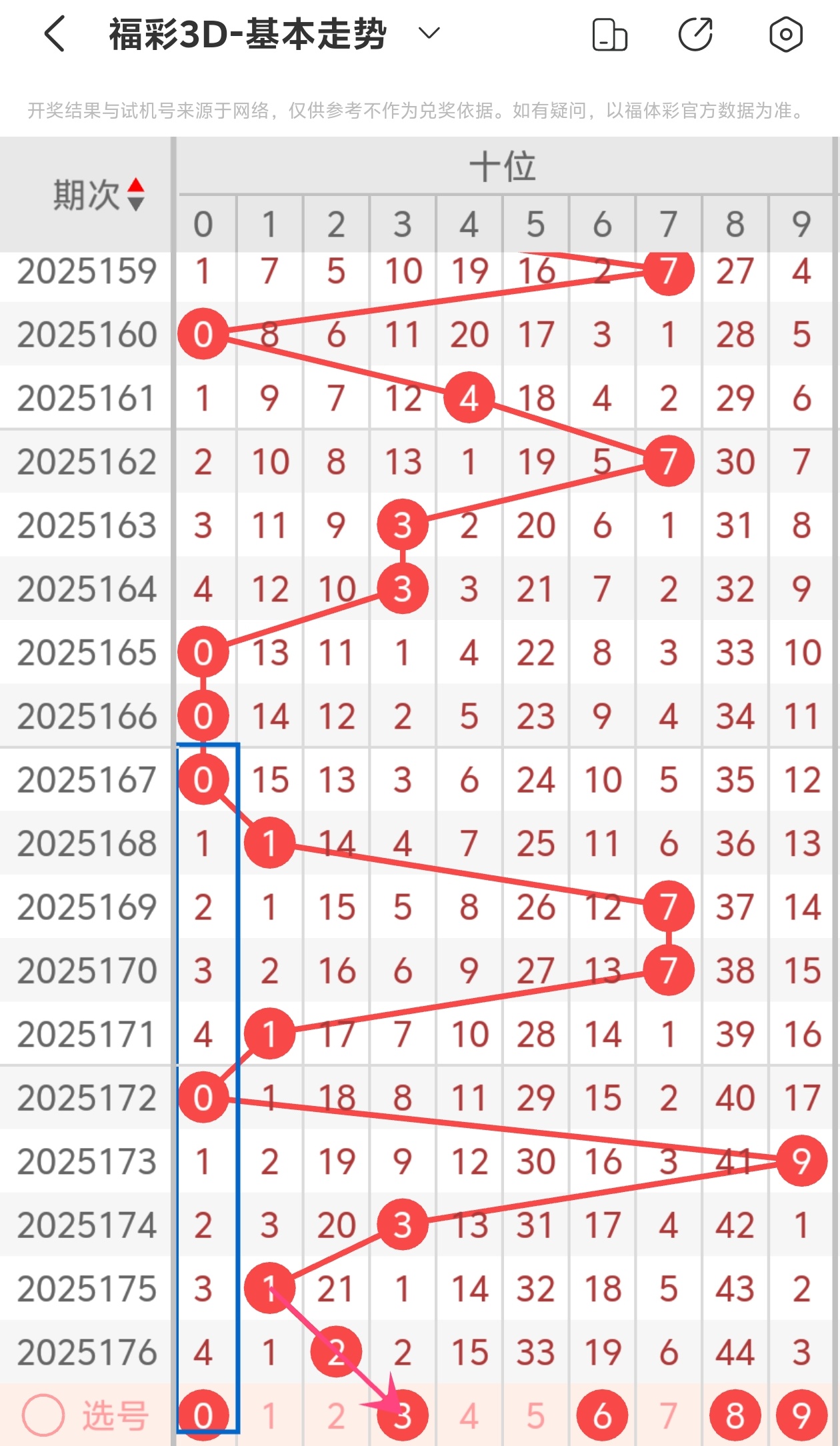The width and height of the screenshot is (840, 1446).
Task: Share this trend chart
Action: [x=696, y=34]
